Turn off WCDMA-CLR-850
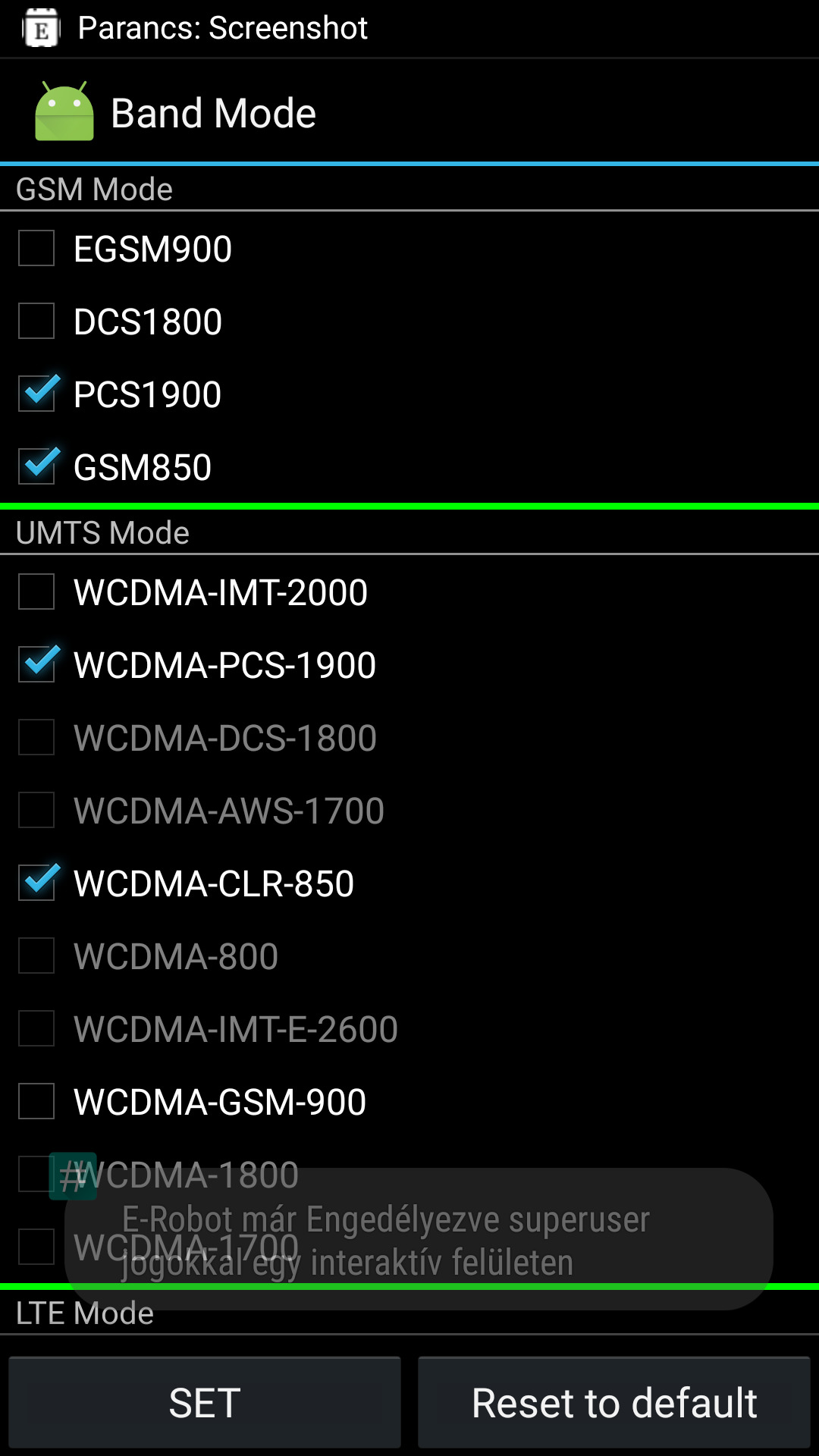819x1456 pixels. 36,883
